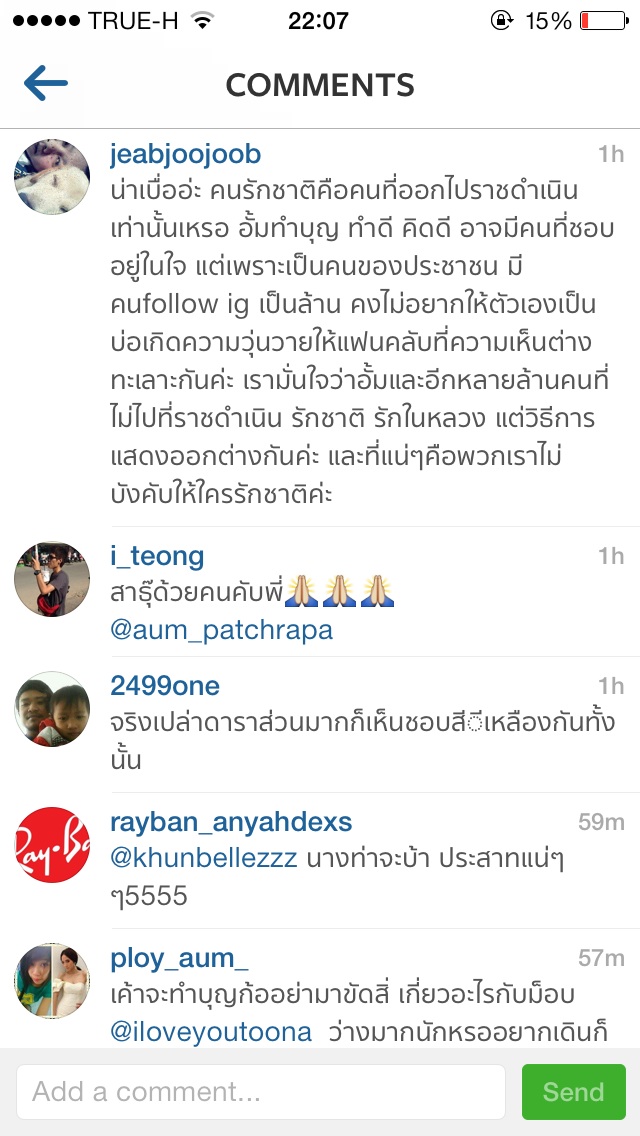Open the @khunbellezzz mention
This screenshot has width=640, height=1136.
[204, 858]
